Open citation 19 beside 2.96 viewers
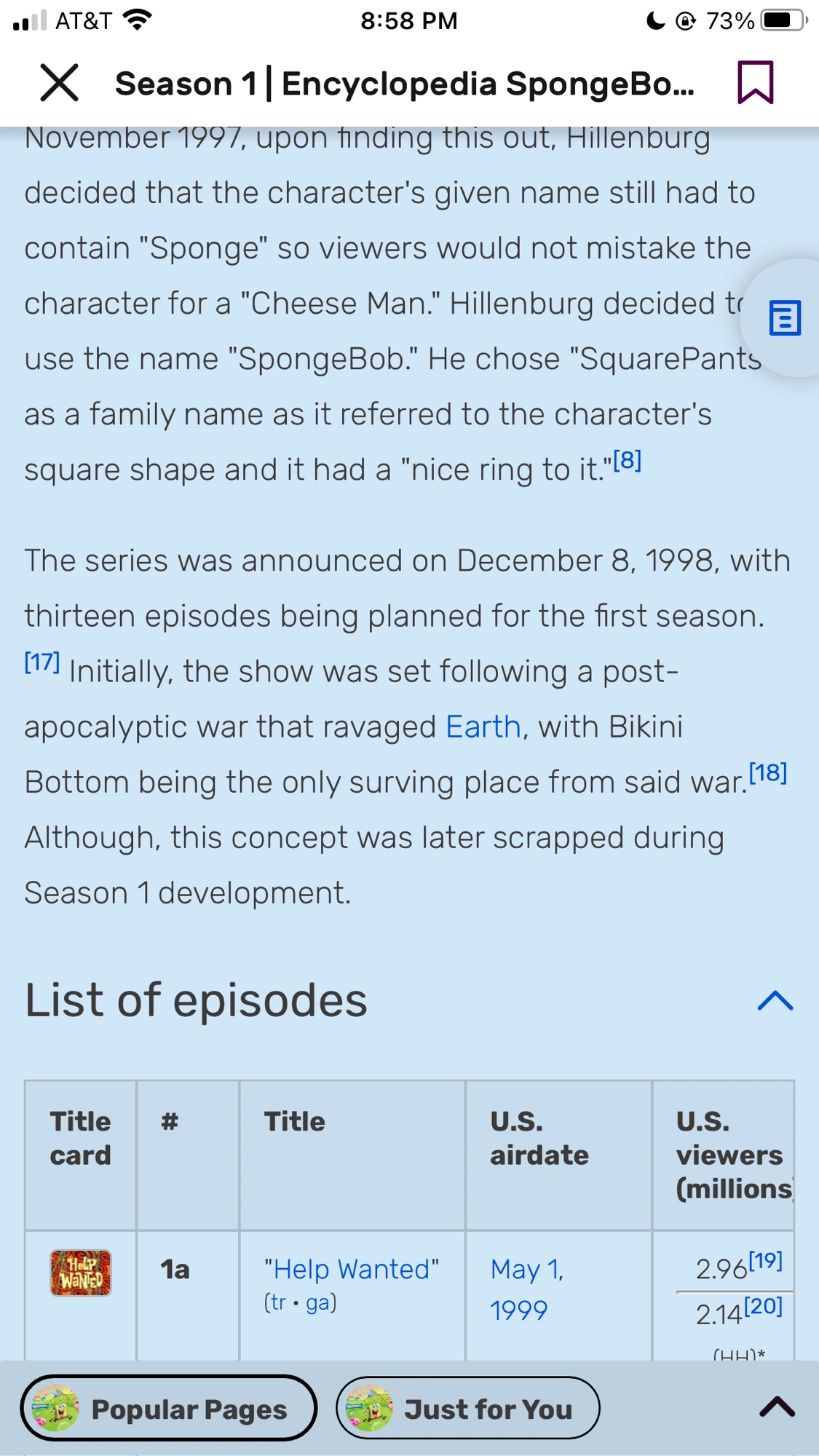 click(x=765, y=1261)
